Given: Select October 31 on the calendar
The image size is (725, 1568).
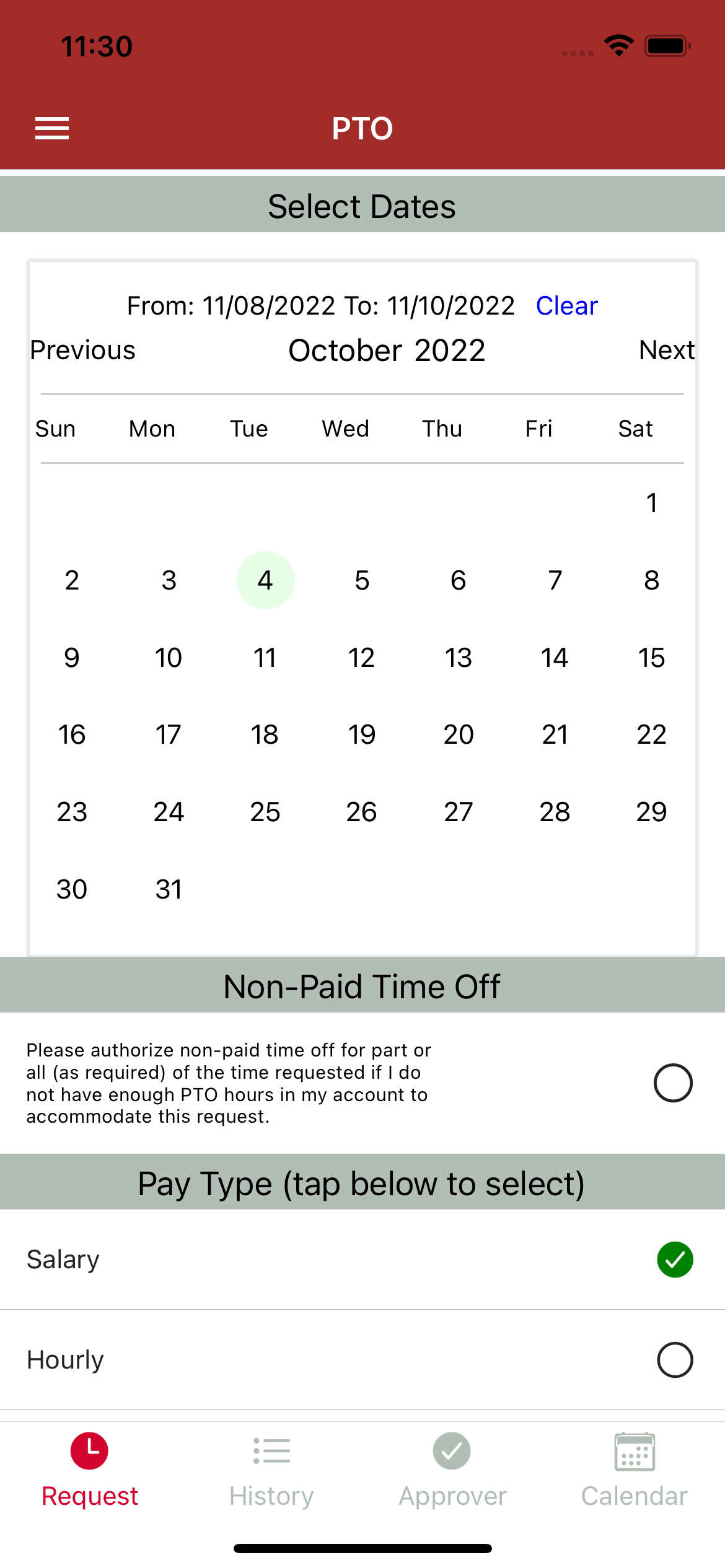Looking at the screenshot, I should click(169, 889).
